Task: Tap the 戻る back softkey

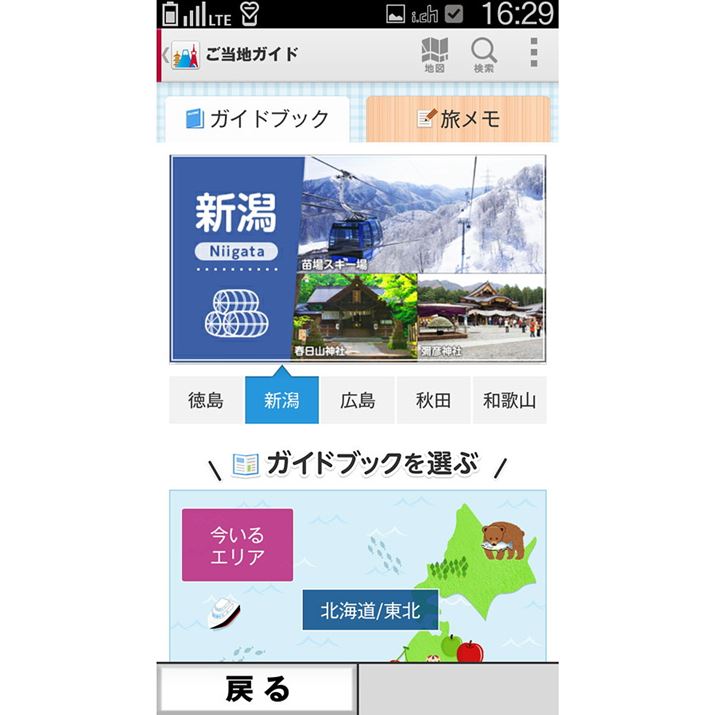Action: coord(257,689)
